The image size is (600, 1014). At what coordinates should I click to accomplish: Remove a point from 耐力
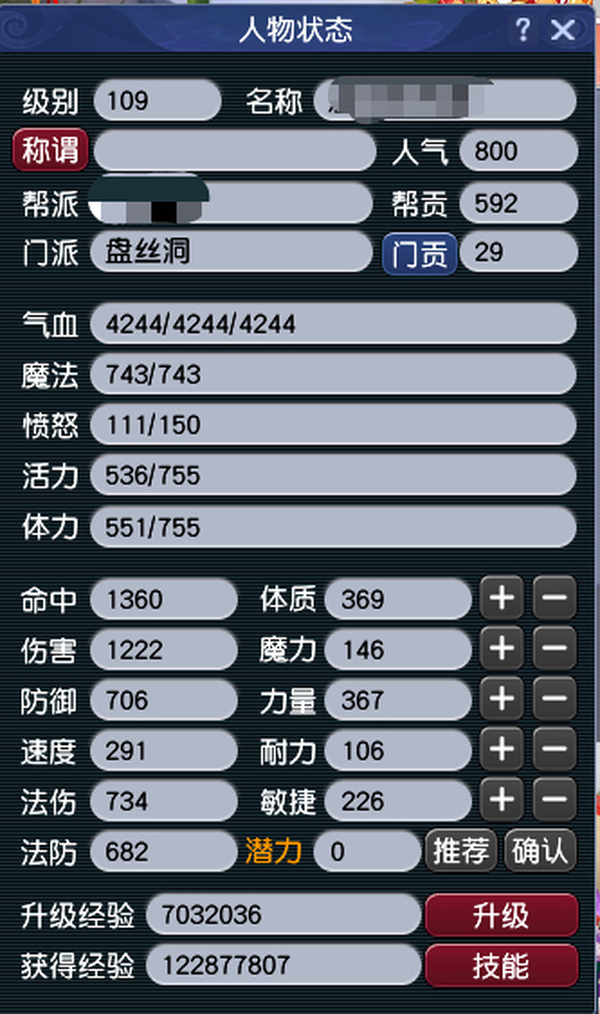554,750
